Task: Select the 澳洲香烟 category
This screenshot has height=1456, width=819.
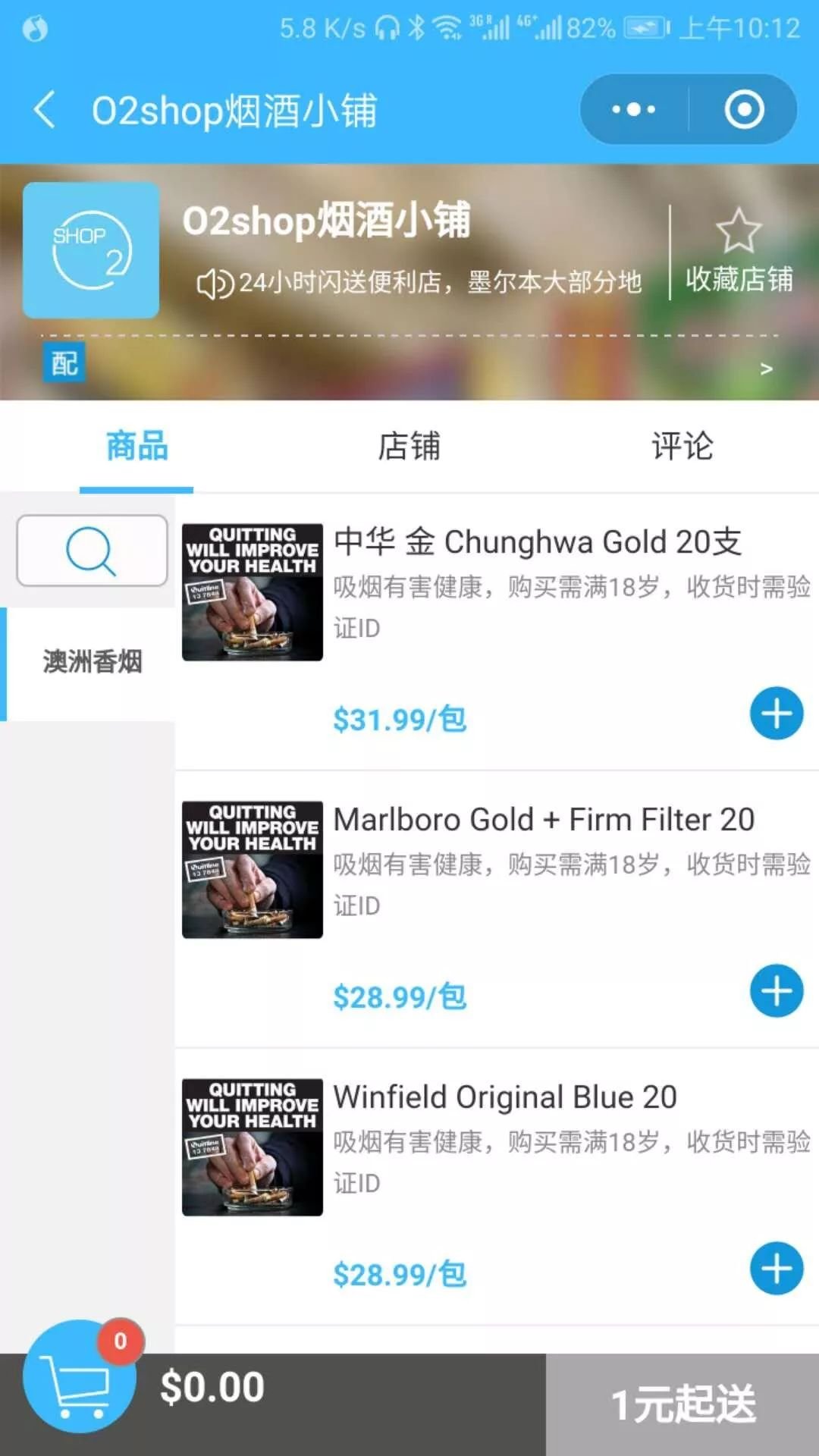Action: (x=92, y=662)
